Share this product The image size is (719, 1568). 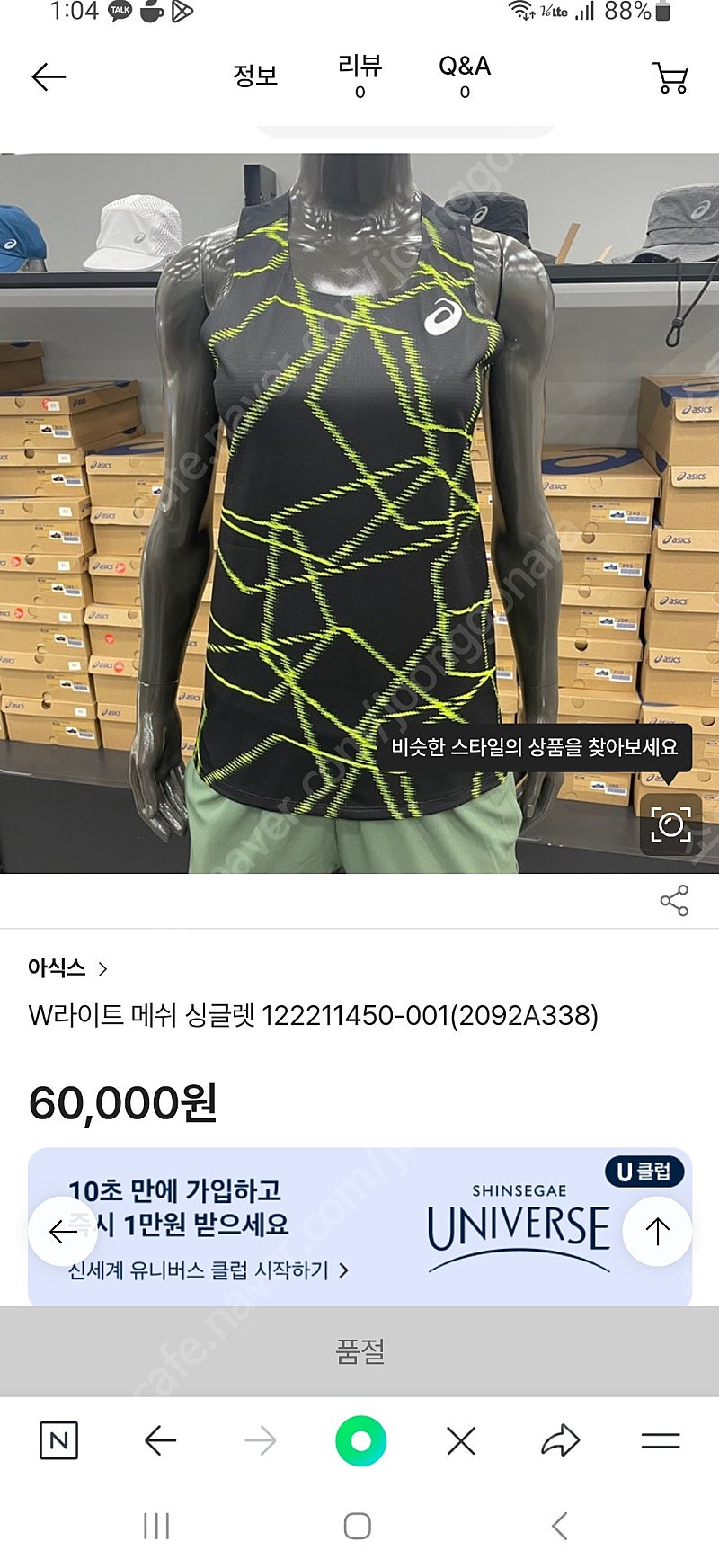tap(674, 901)
